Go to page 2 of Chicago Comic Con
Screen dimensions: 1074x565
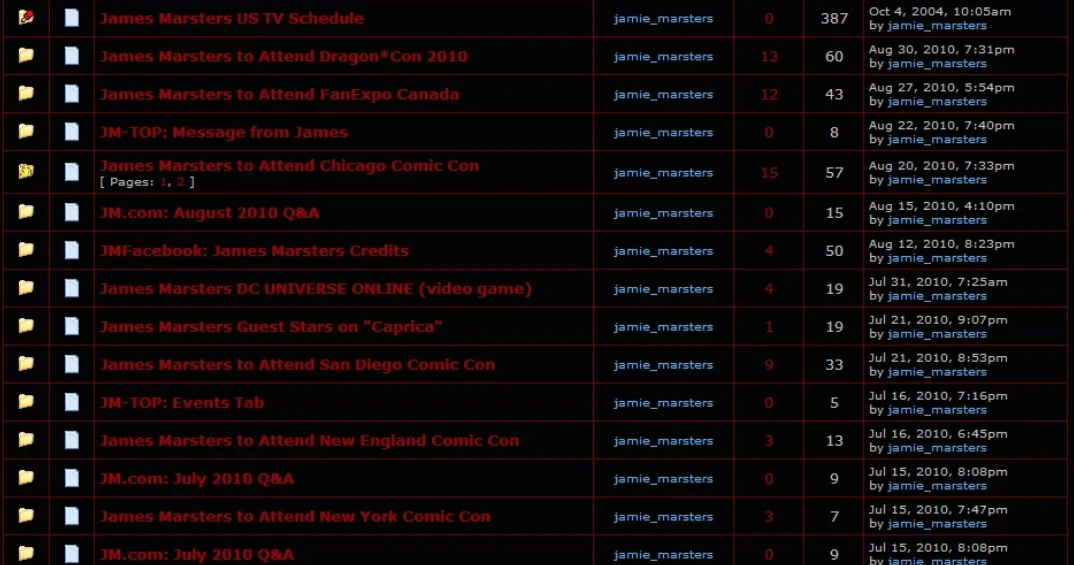181,182
